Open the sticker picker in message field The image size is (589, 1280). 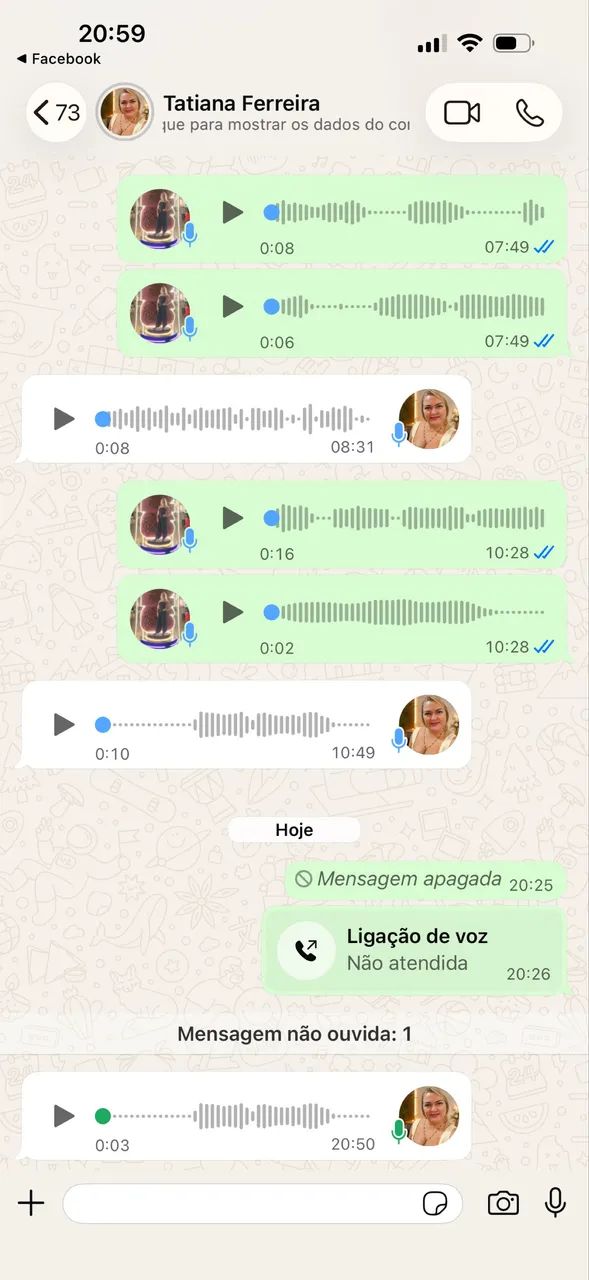pyautogui.click(x=435, y=1204)
